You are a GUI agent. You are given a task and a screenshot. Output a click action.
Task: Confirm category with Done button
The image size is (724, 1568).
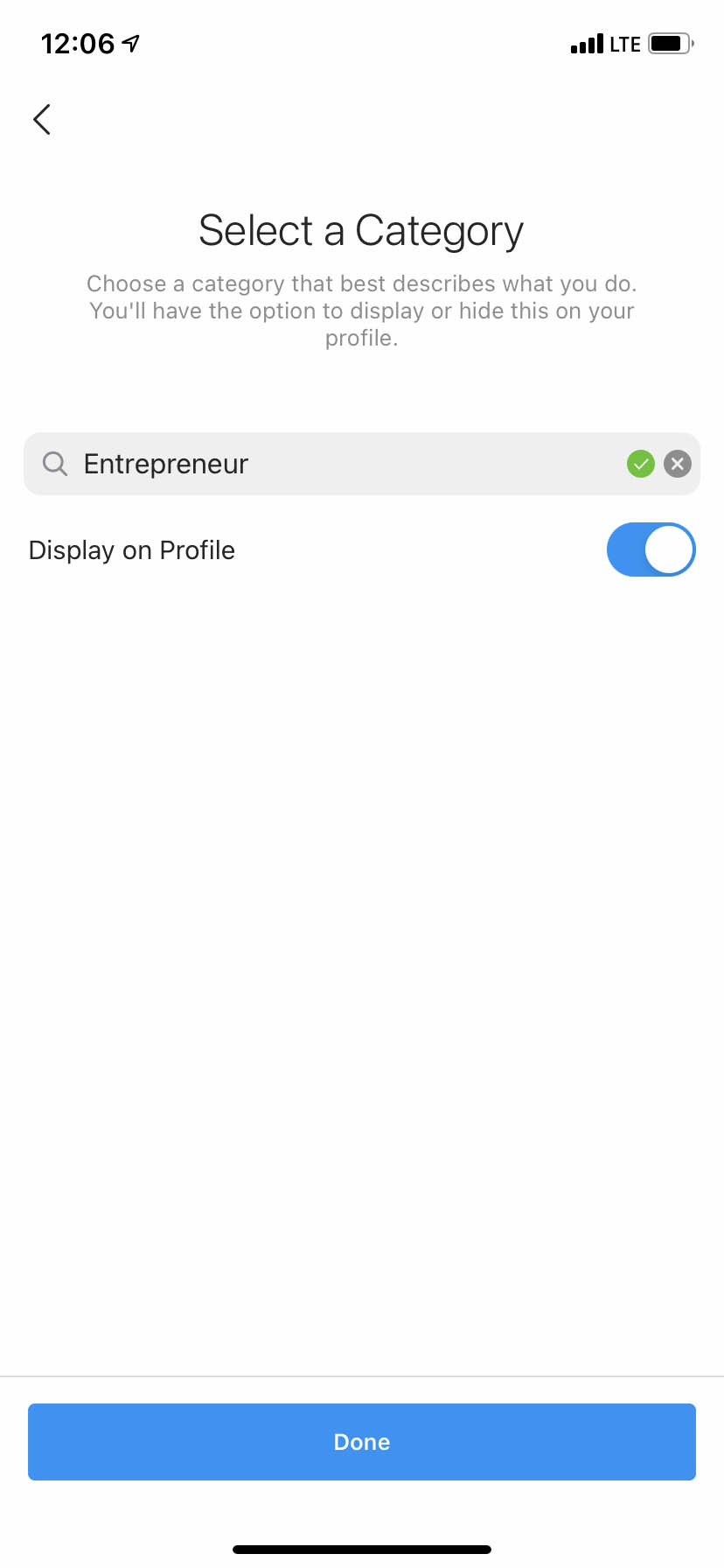pos(362,1442)
